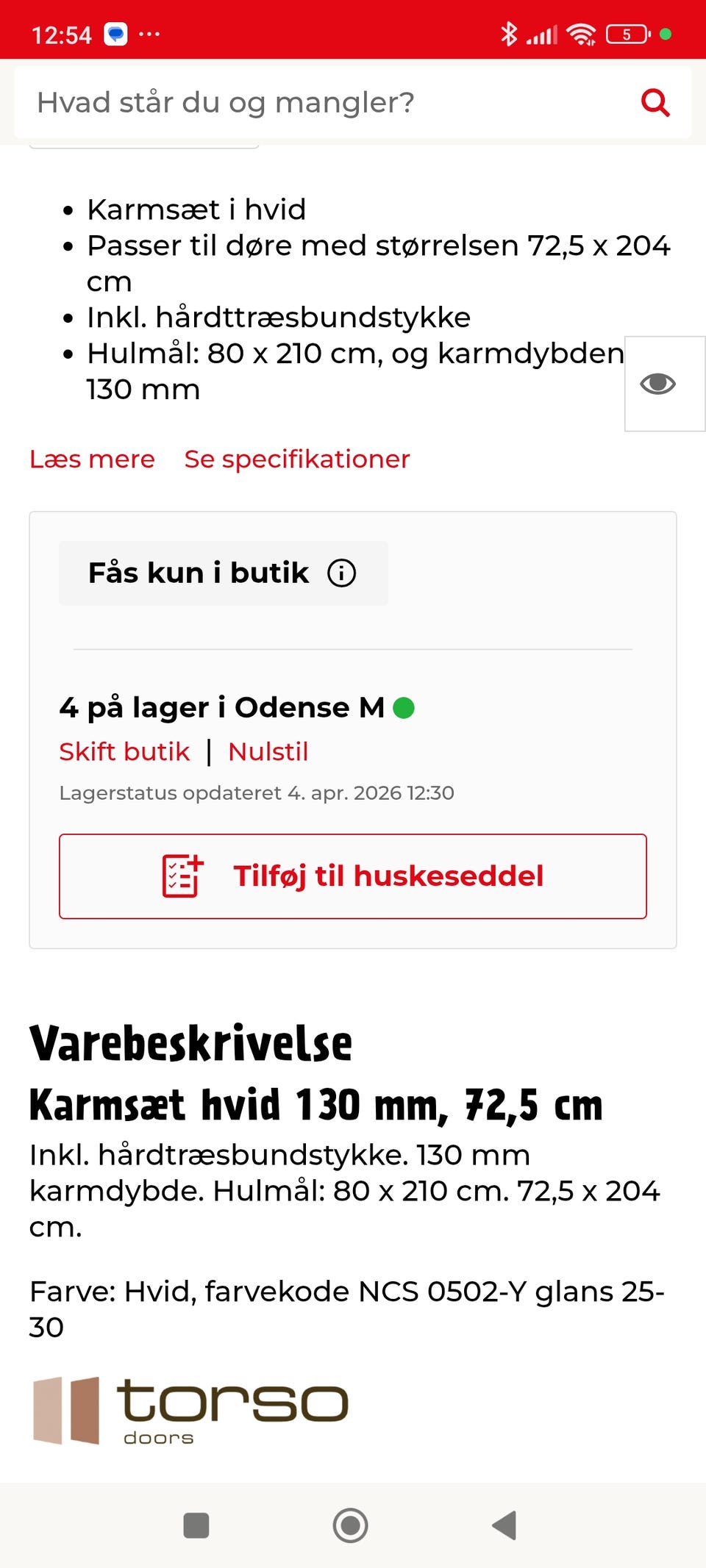The width and height of the screenshot is (706, 1568).
Task: Tap the battery indicator in the status bar
Action: tap(624, 33)
